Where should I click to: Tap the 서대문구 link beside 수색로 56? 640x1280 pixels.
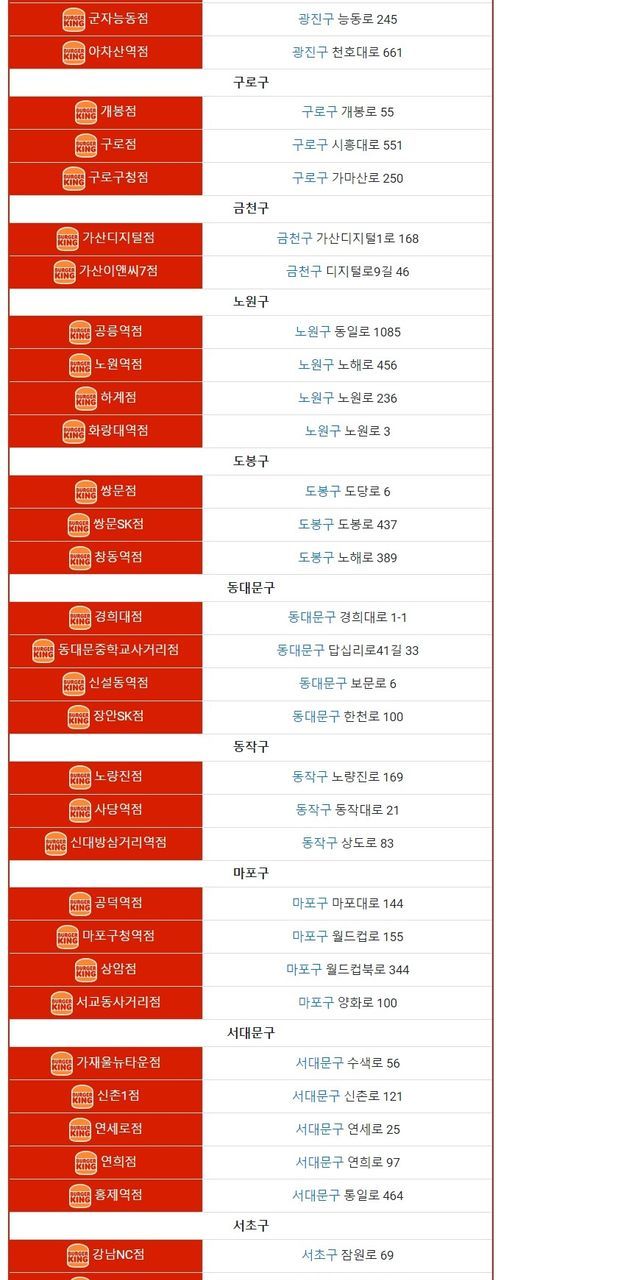coord(319,1063)
